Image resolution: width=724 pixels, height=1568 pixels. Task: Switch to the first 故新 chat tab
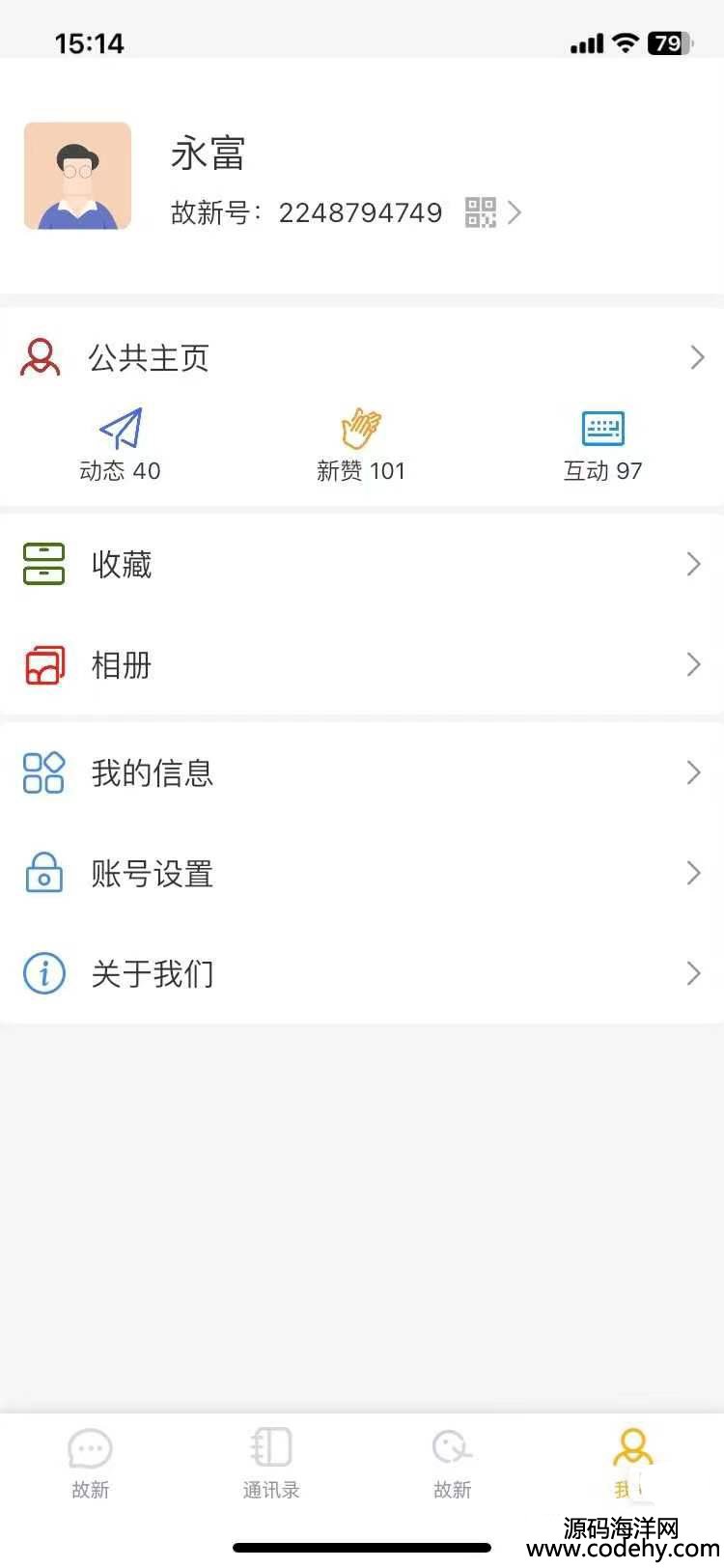pyautogui.click(x=91, y=1464)
